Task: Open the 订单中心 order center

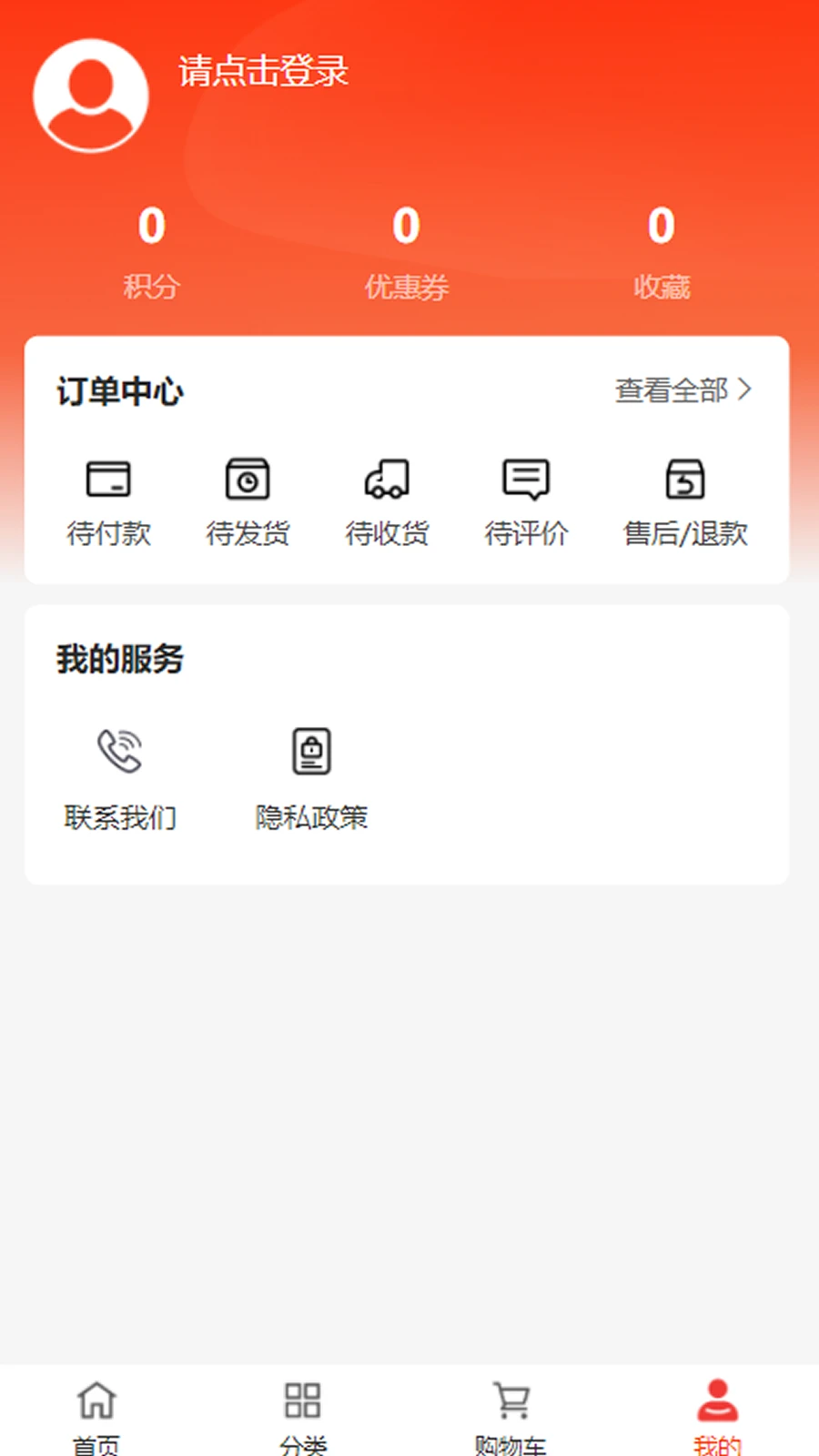Action: (x=119, y=393)
